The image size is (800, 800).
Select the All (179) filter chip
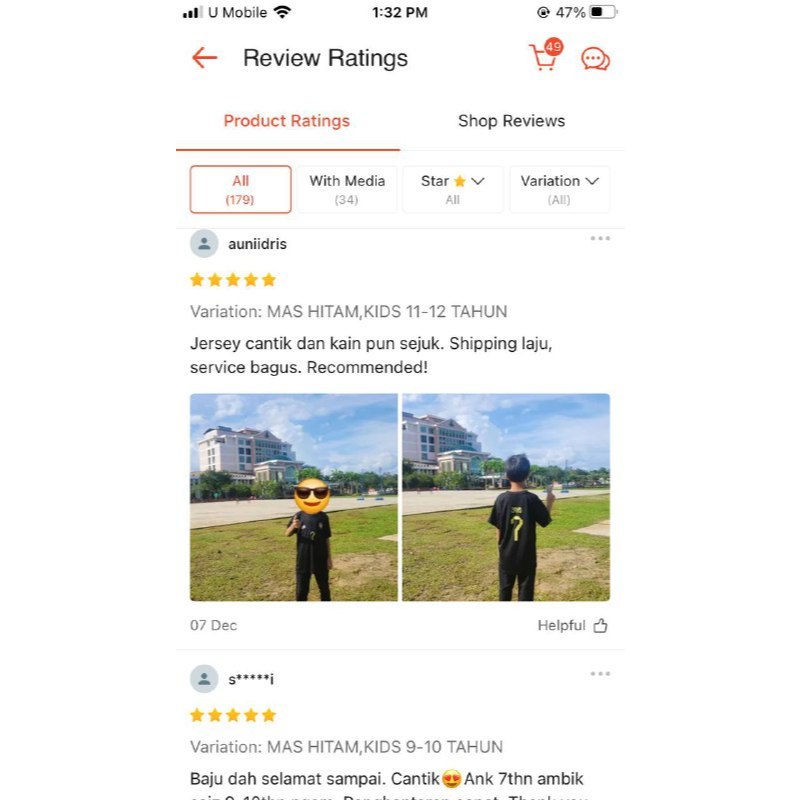[240, 189]
